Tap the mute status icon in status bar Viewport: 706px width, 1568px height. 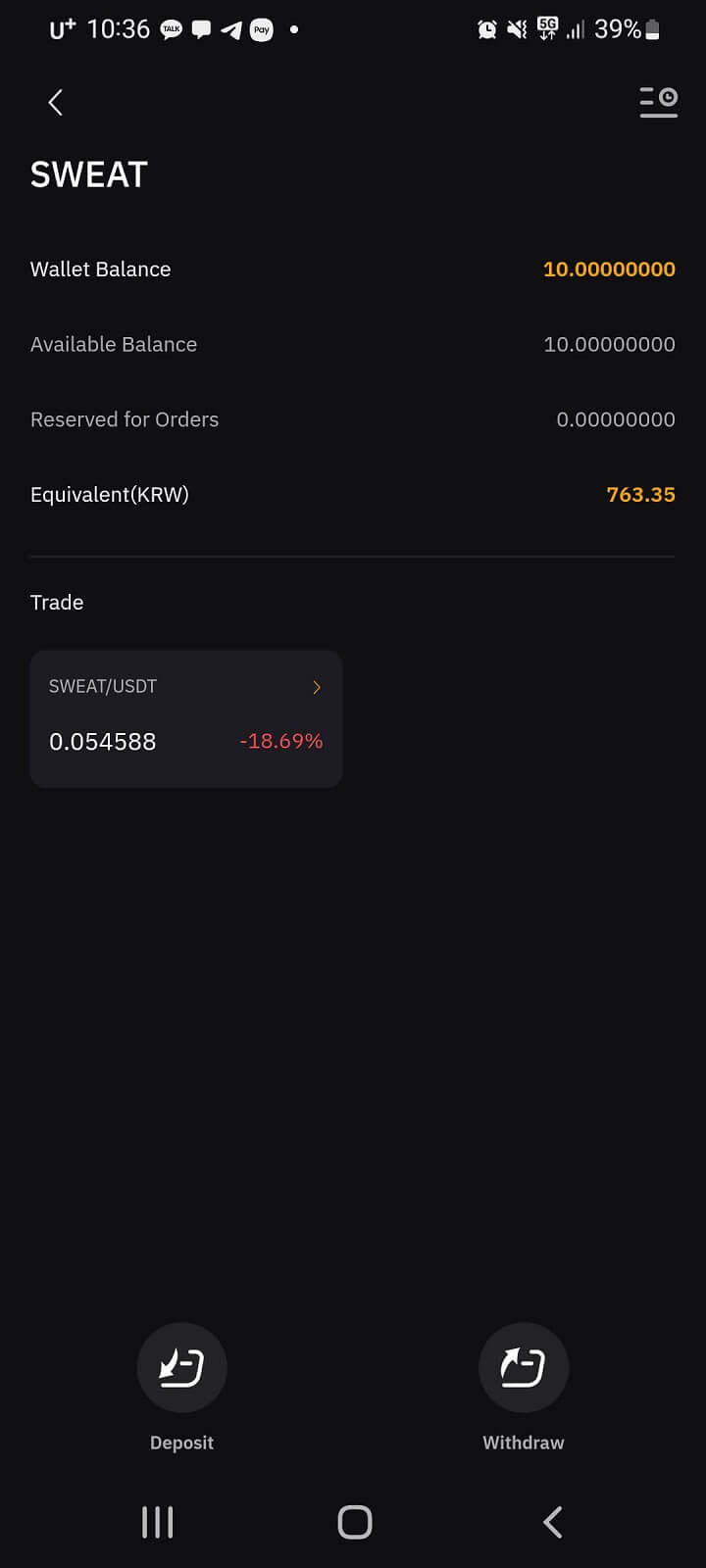click(517, 29)
